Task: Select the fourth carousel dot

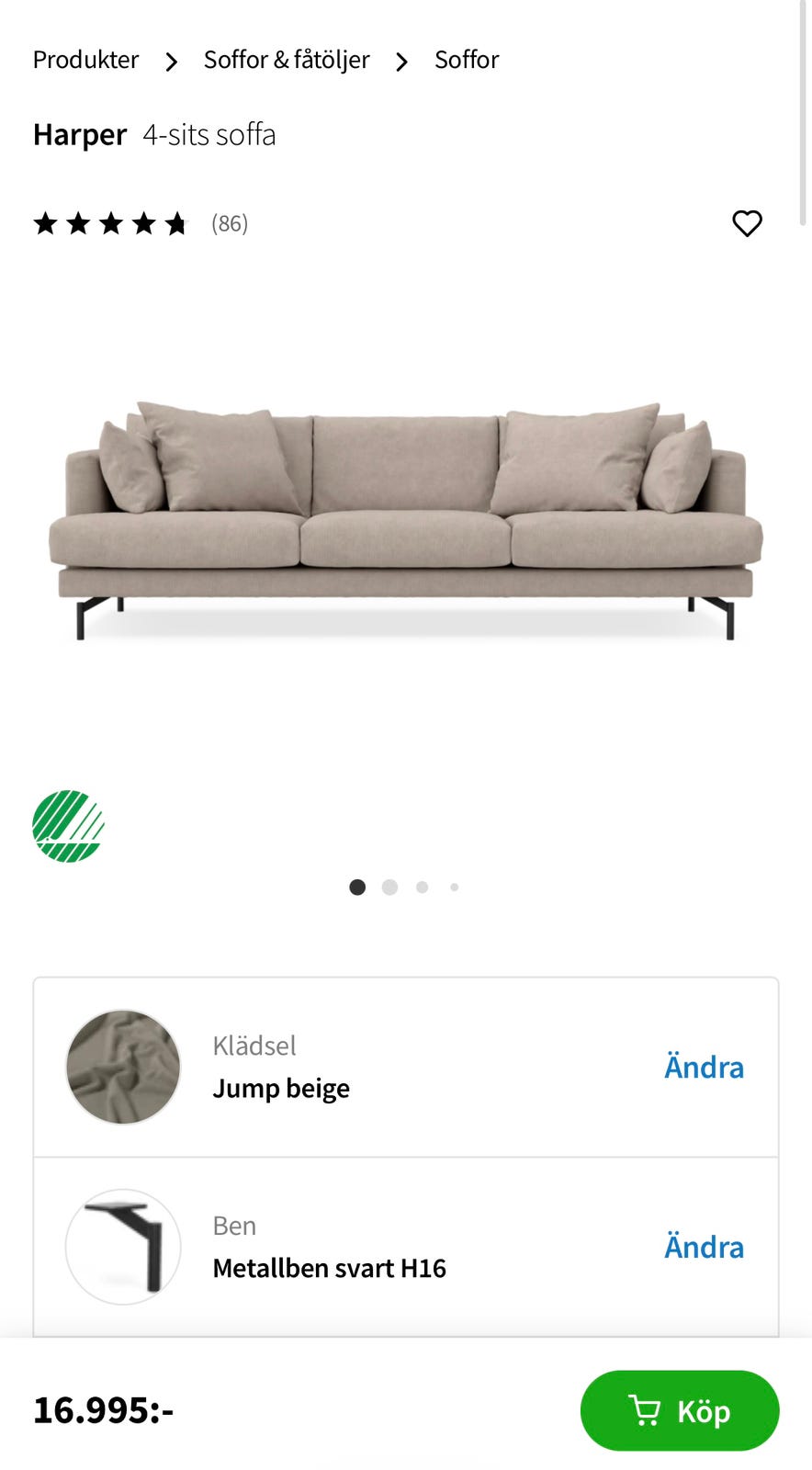Action: coord(454,887)
